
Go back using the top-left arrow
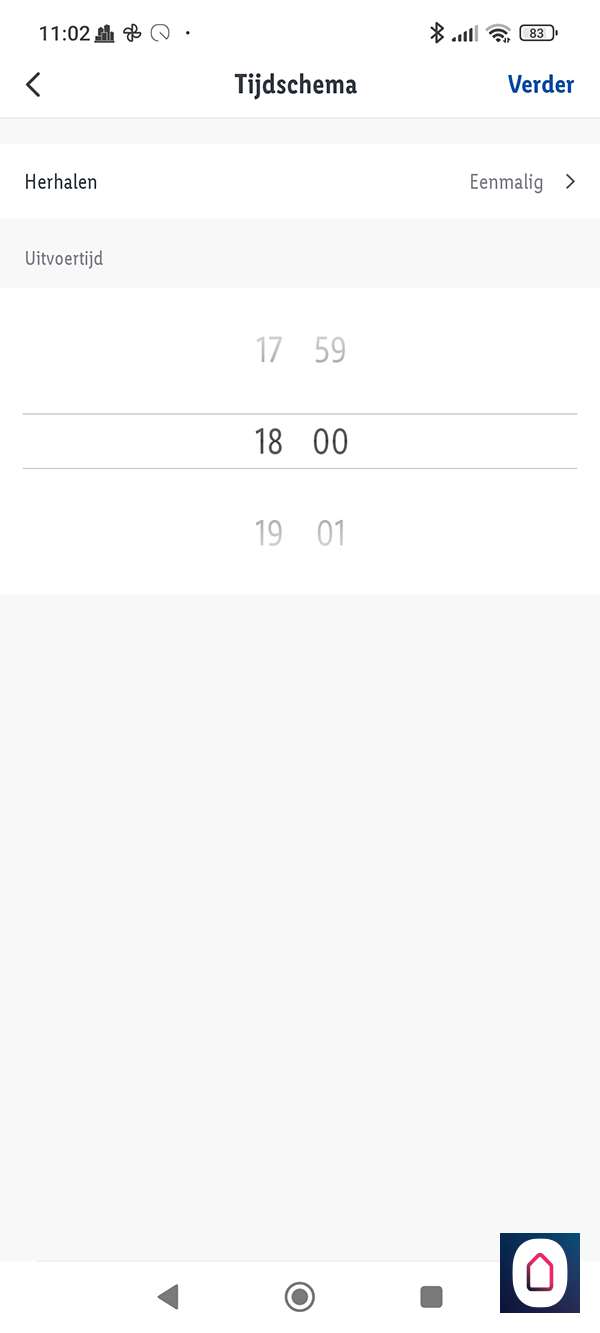pos(33,85)
